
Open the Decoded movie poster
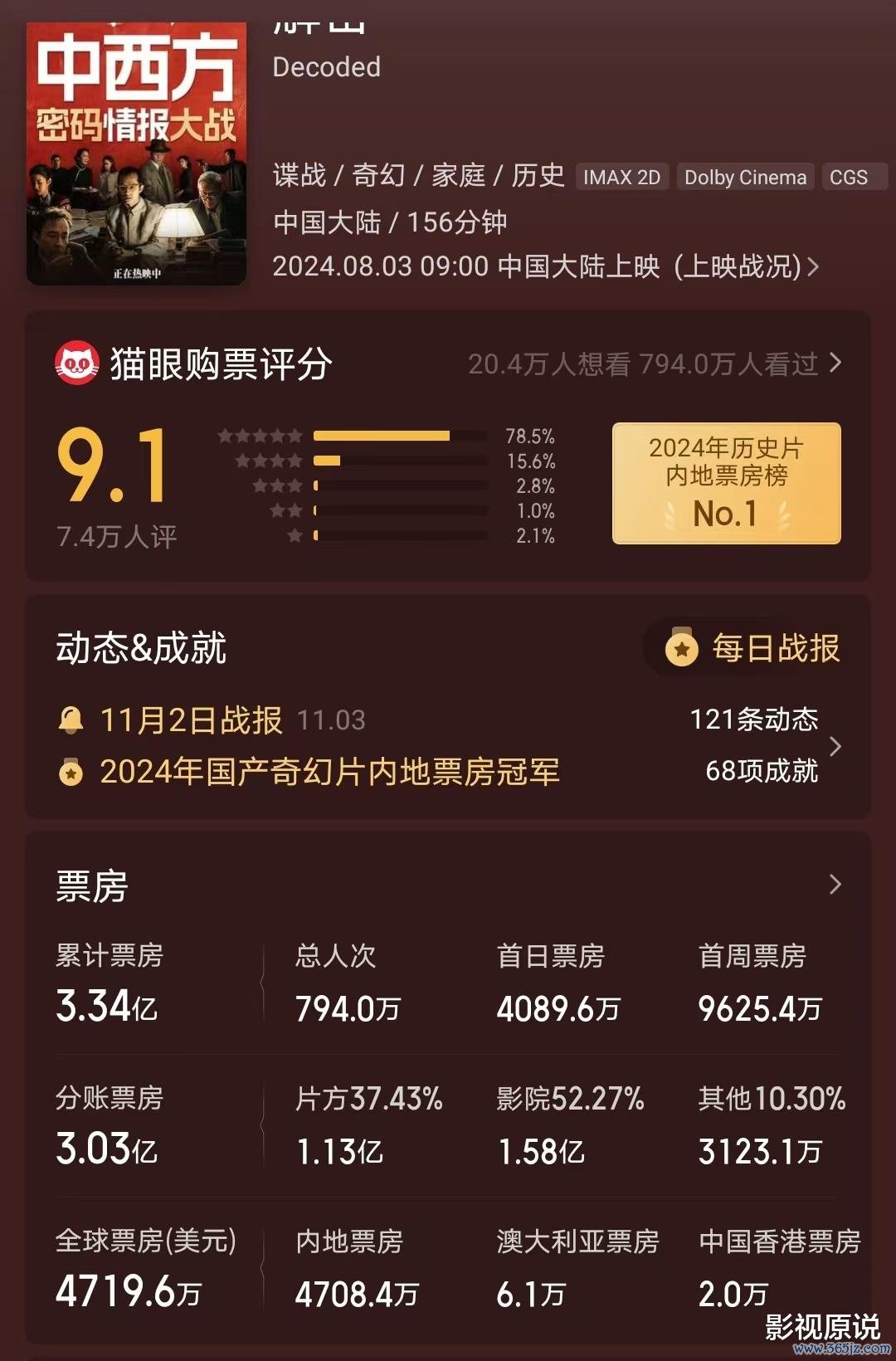tap(137, 154)
